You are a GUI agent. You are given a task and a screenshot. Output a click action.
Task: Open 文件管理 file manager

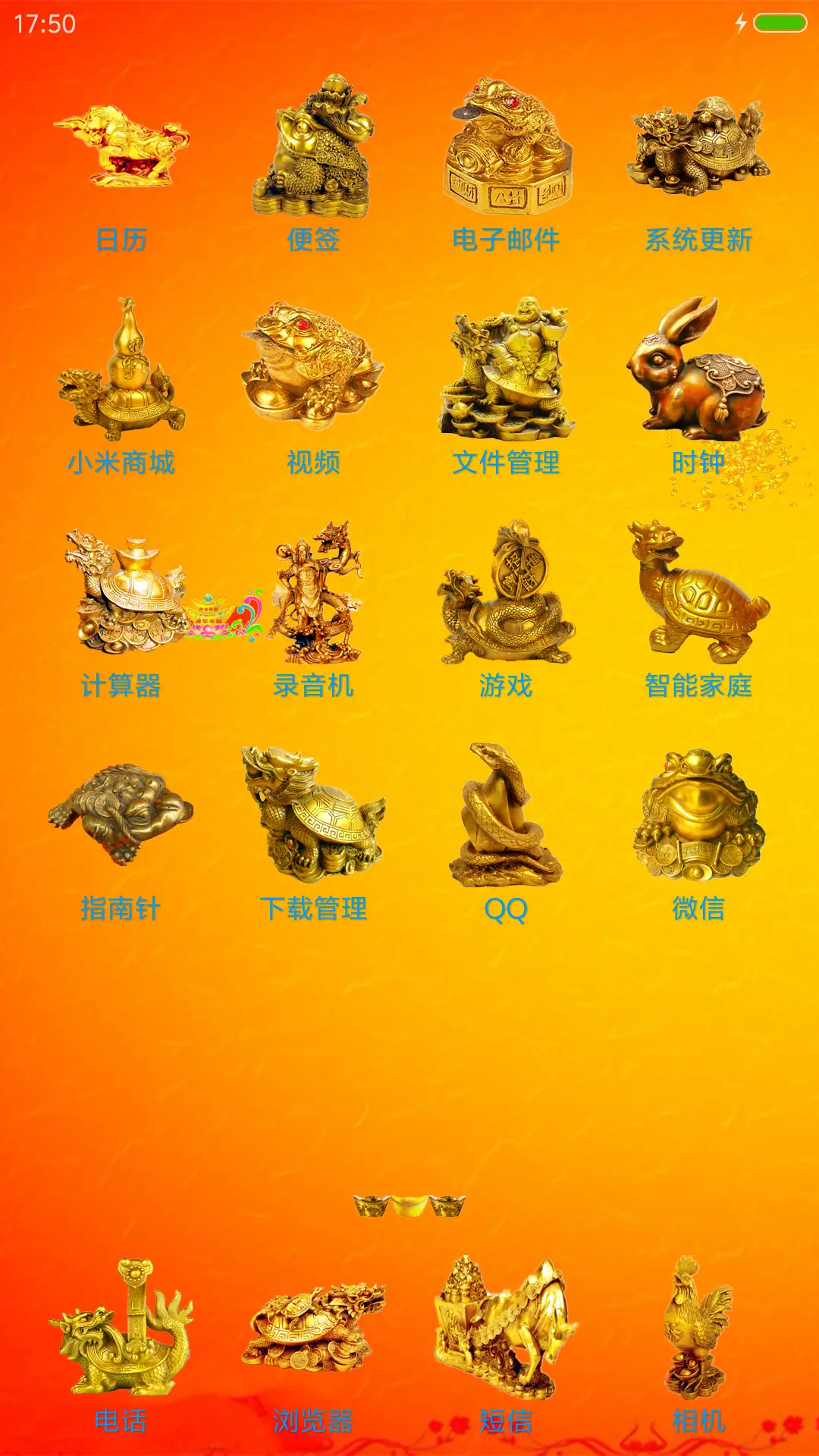click(x=506, y=372)
